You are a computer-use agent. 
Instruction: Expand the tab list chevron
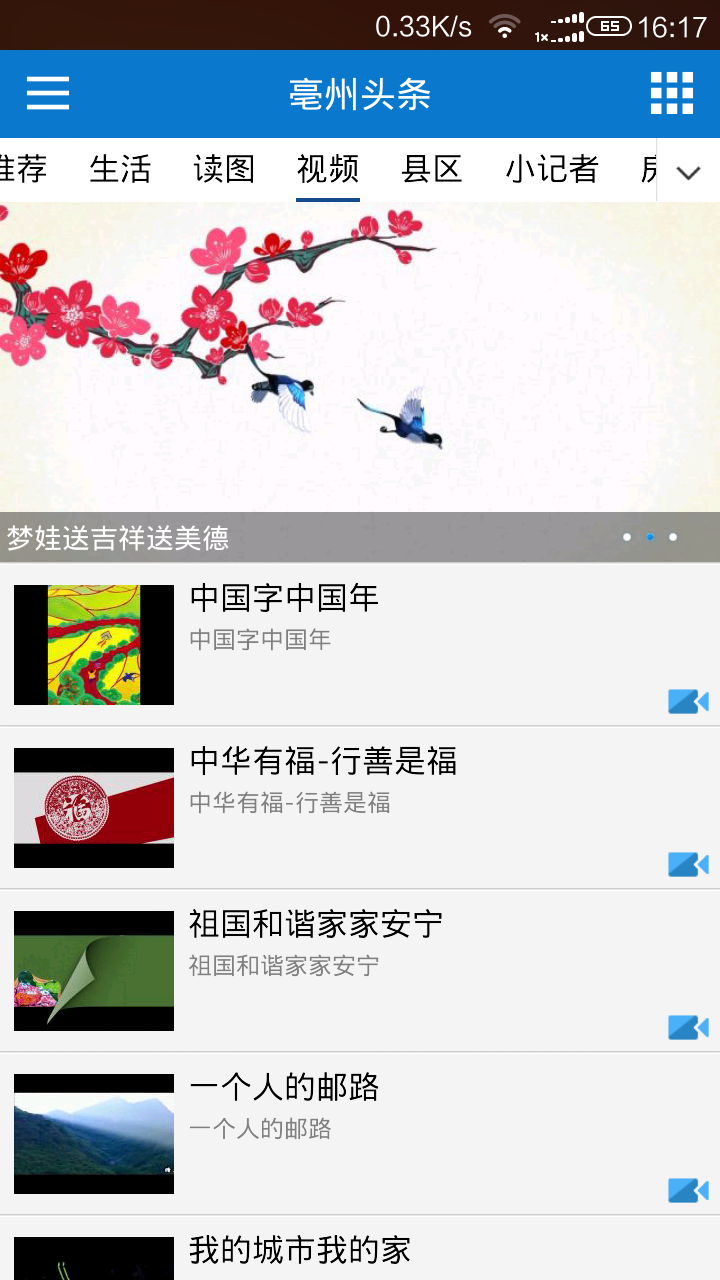[688, 172]
